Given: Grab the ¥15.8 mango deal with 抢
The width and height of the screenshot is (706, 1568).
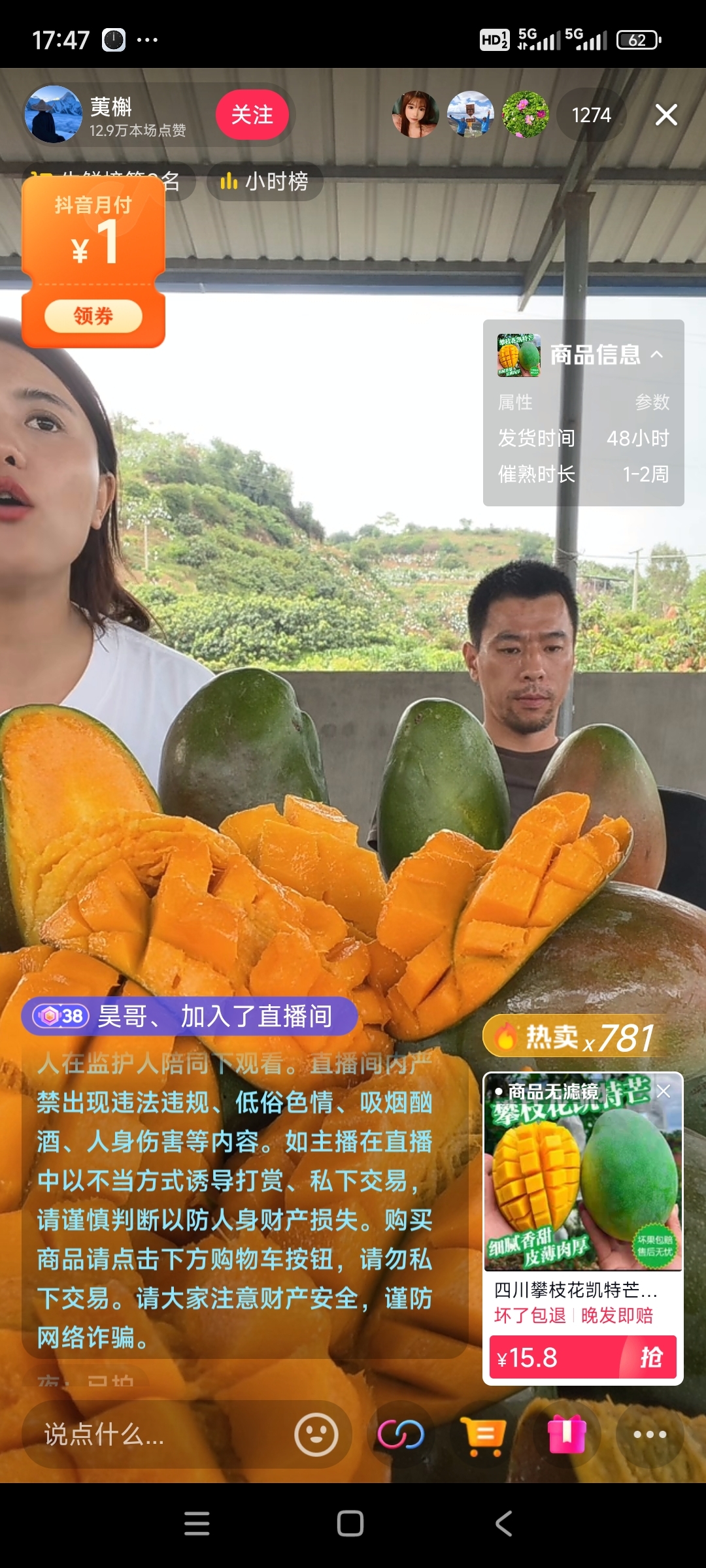Looking at the screenshot, I should pos(650,1358).
